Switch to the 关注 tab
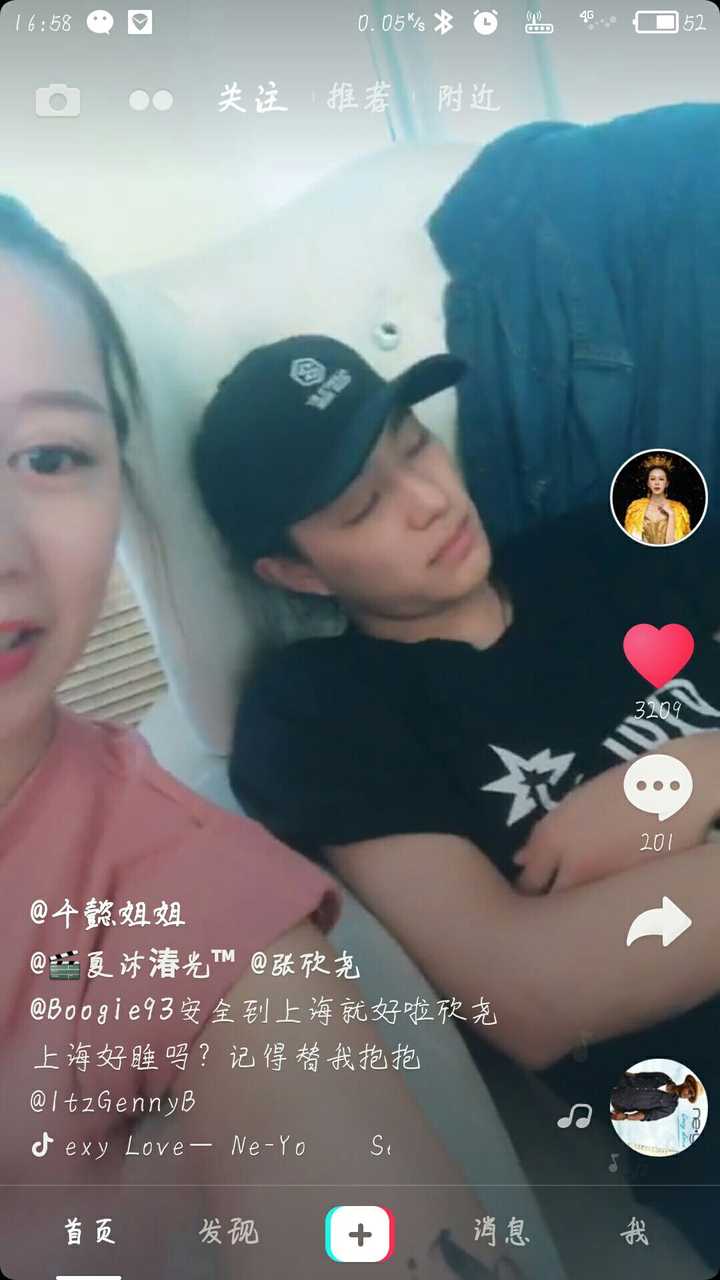Screen dimensions: 720x1280 [x=253, y=98]
